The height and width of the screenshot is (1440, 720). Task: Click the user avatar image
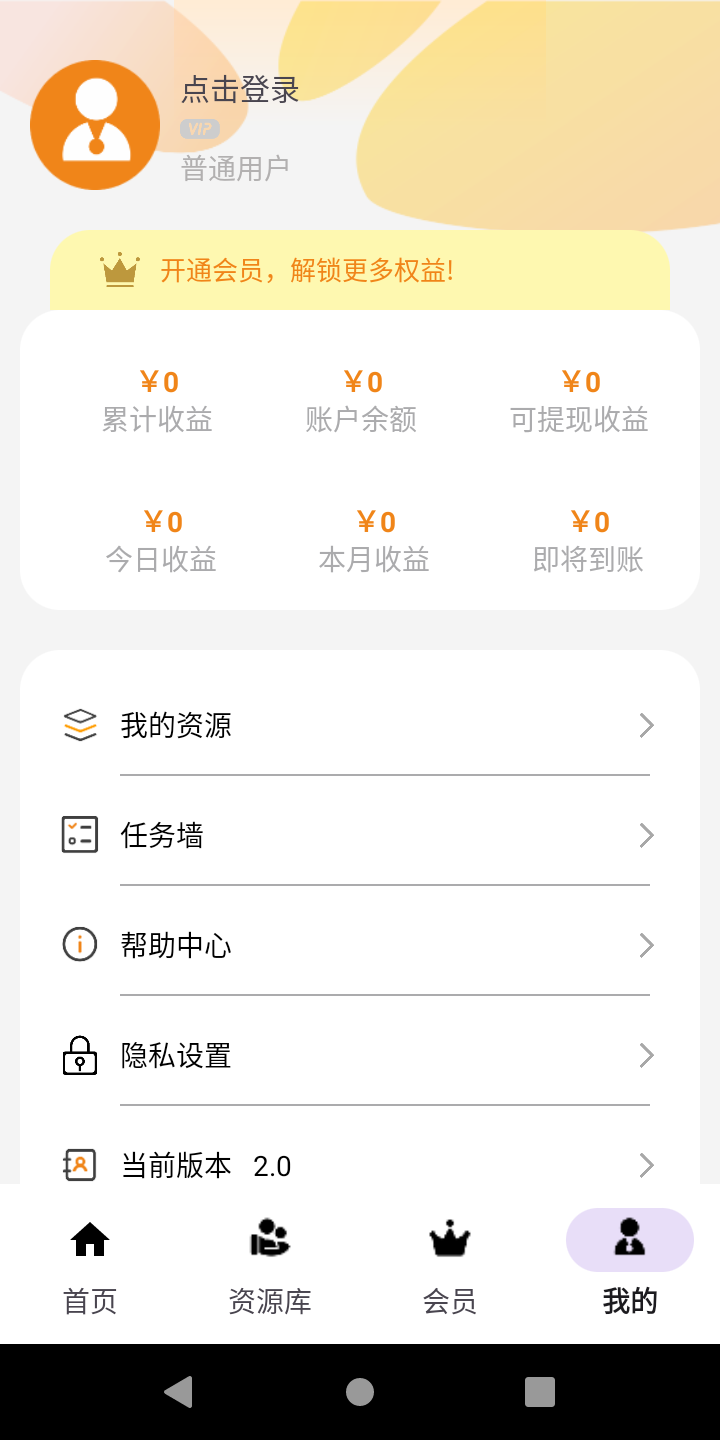point(95,124)
